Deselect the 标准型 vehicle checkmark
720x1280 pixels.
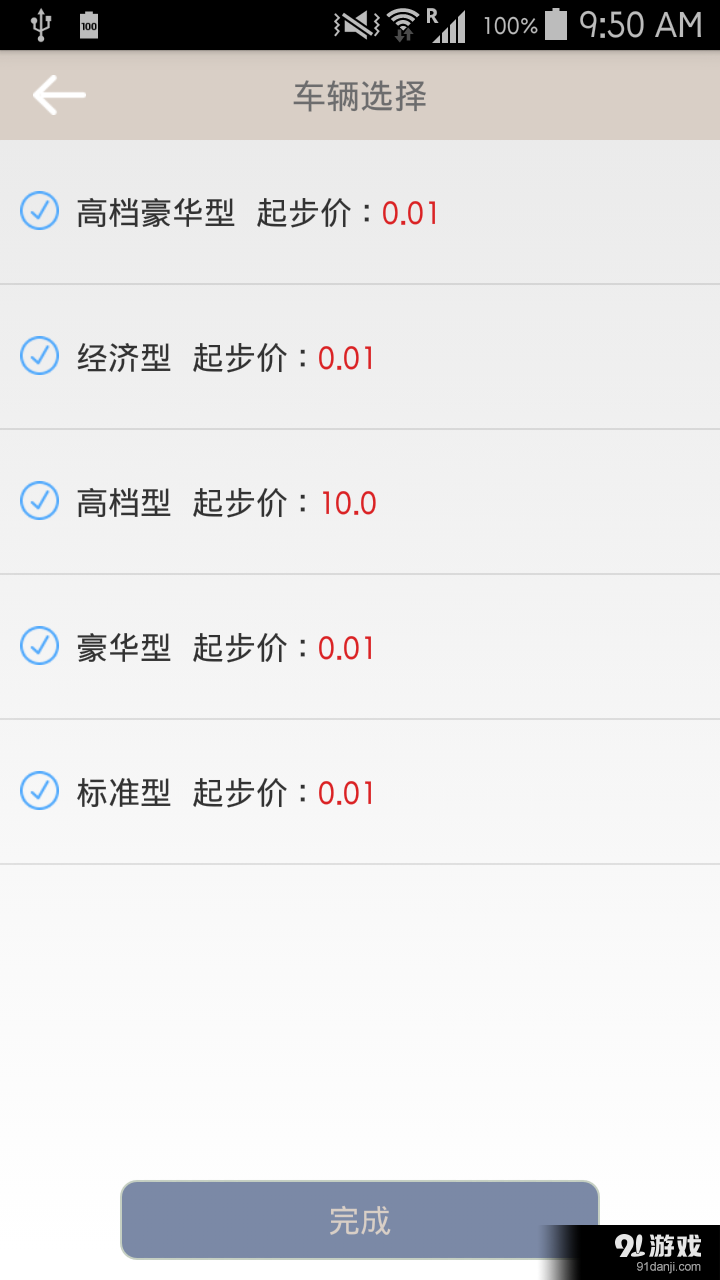click(39, 791)
